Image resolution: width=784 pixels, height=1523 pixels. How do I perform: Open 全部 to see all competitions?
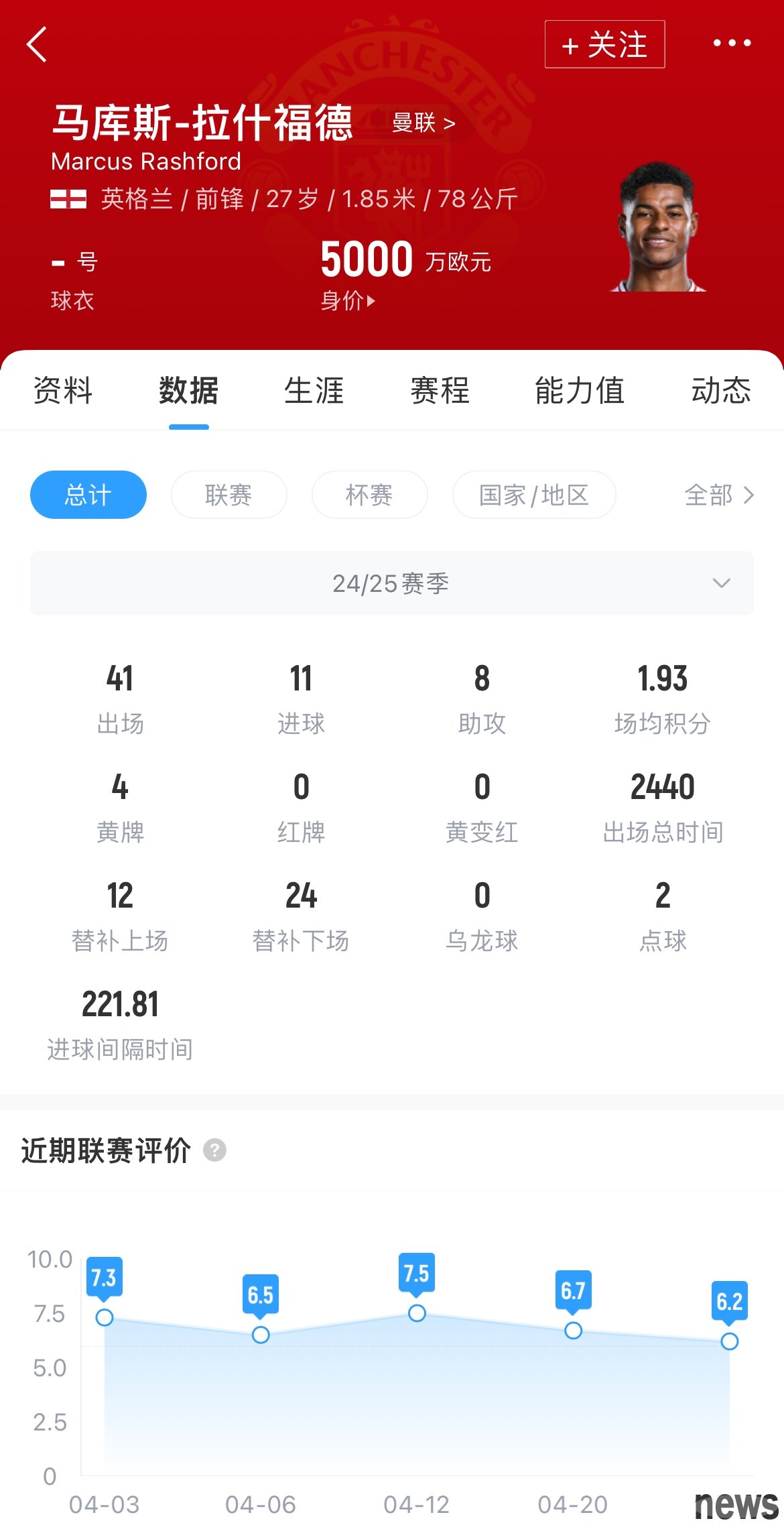pyautogui.click(x=719, y=495)
